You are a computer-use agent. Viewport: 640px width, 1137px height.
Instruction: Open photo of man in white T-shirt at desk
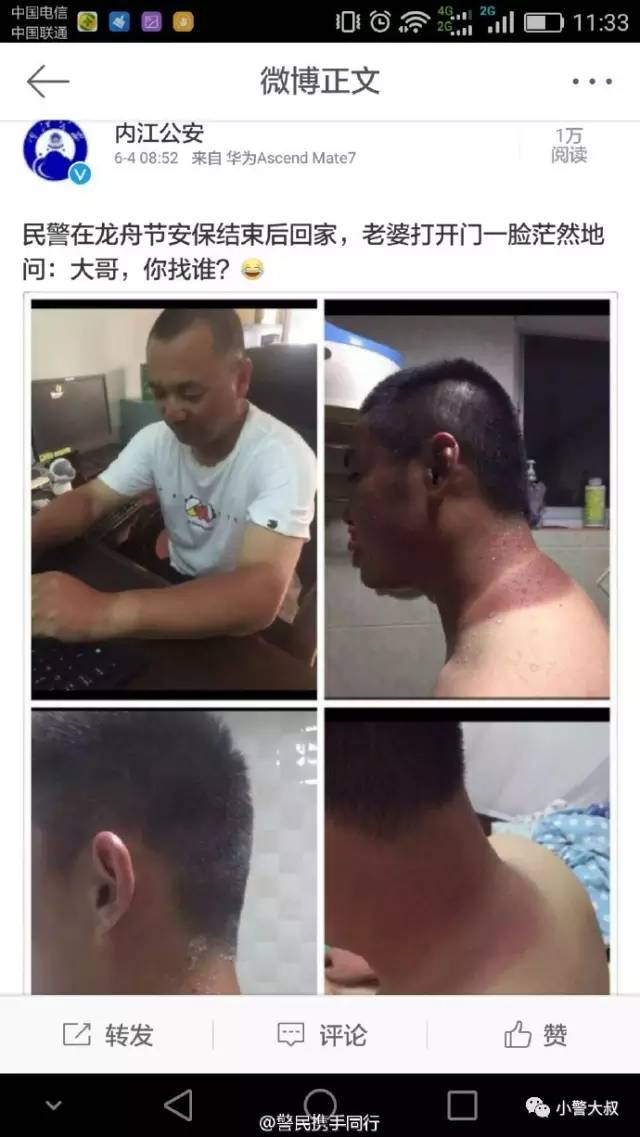click(174, 500)
